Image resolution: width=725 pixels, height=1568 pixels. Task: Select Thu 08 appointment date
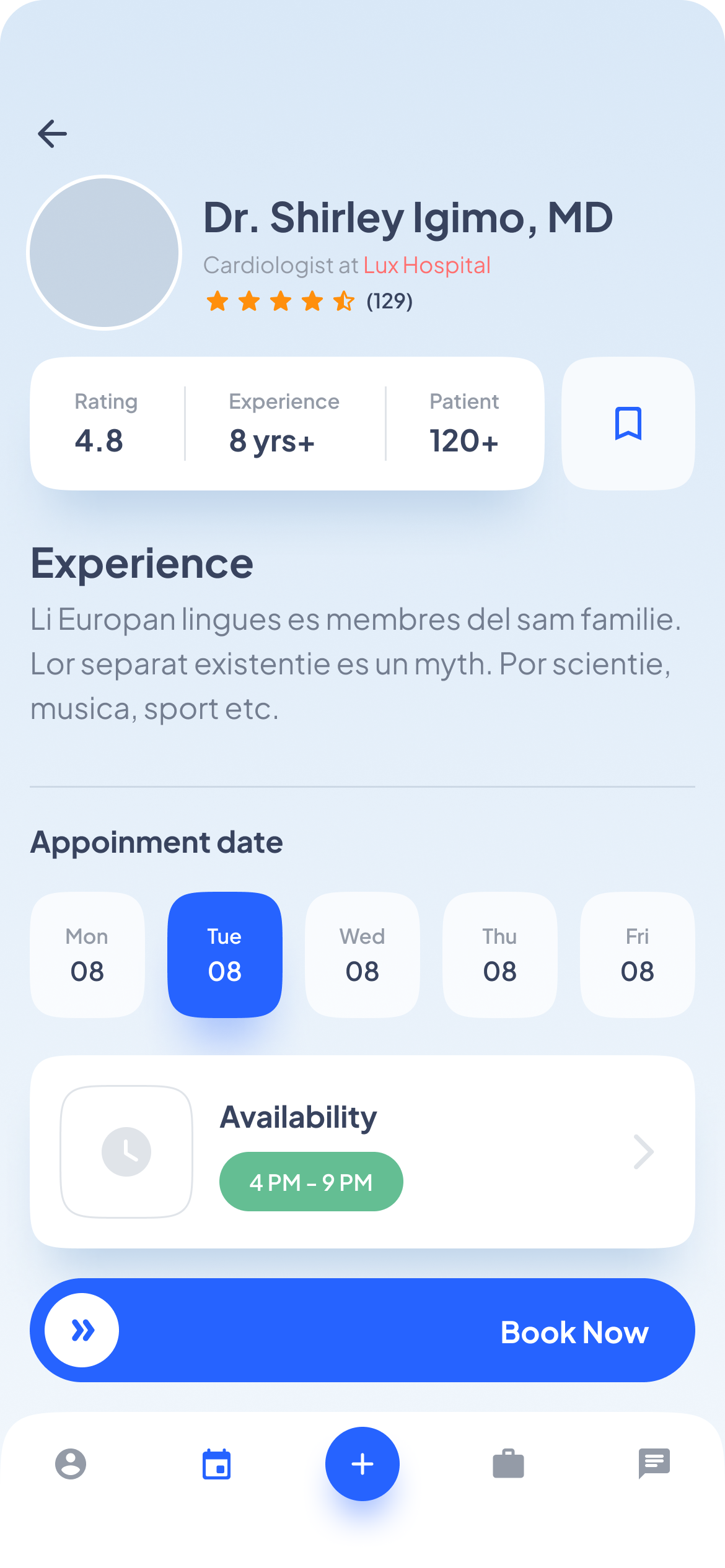tap(500, 954)
